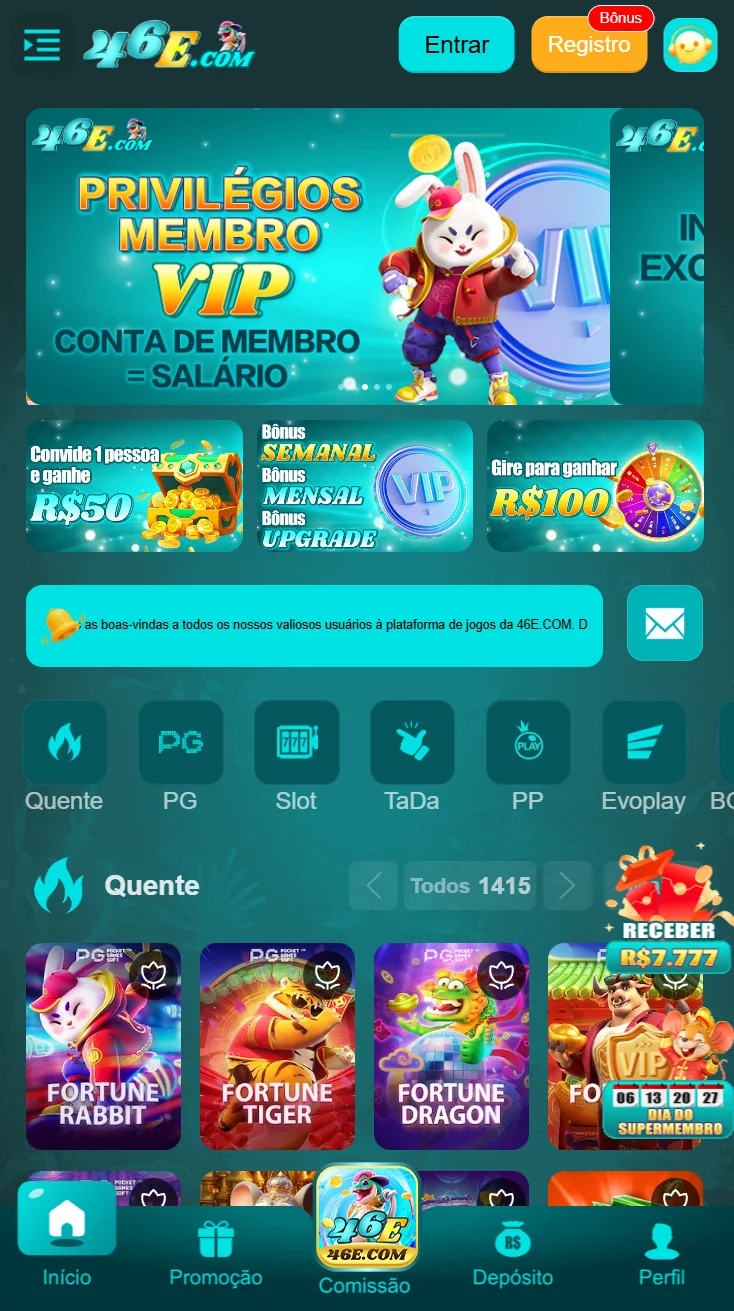This screenshot has height=1311, width=734.
Task: Open the spin to win R$100 wheel
Action: click(x=595, y=486)
